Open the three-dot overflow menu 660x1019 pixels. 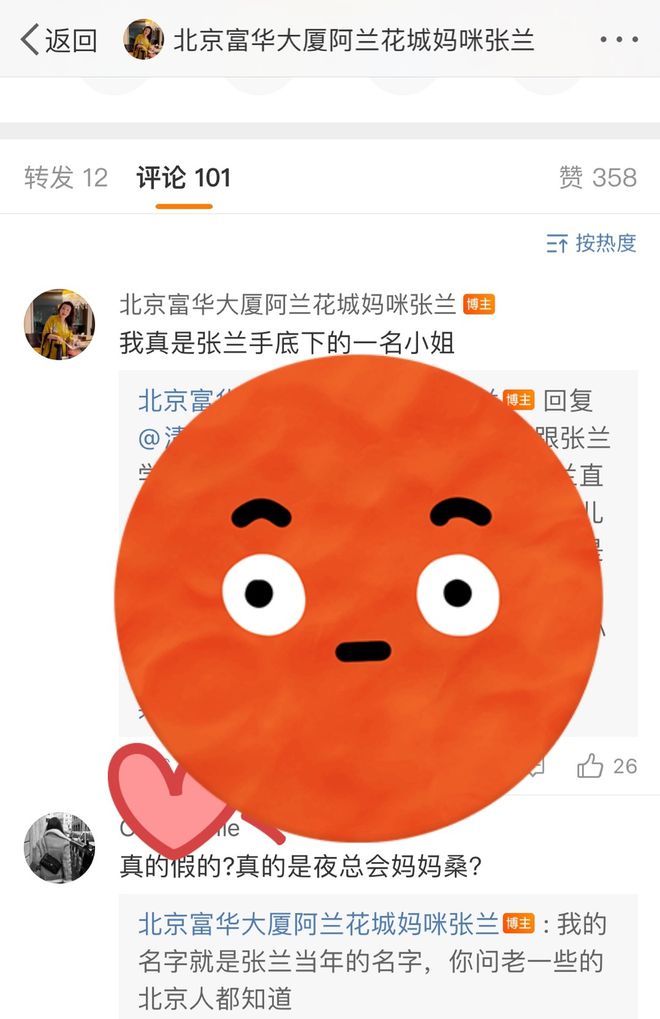pos(618,40)
